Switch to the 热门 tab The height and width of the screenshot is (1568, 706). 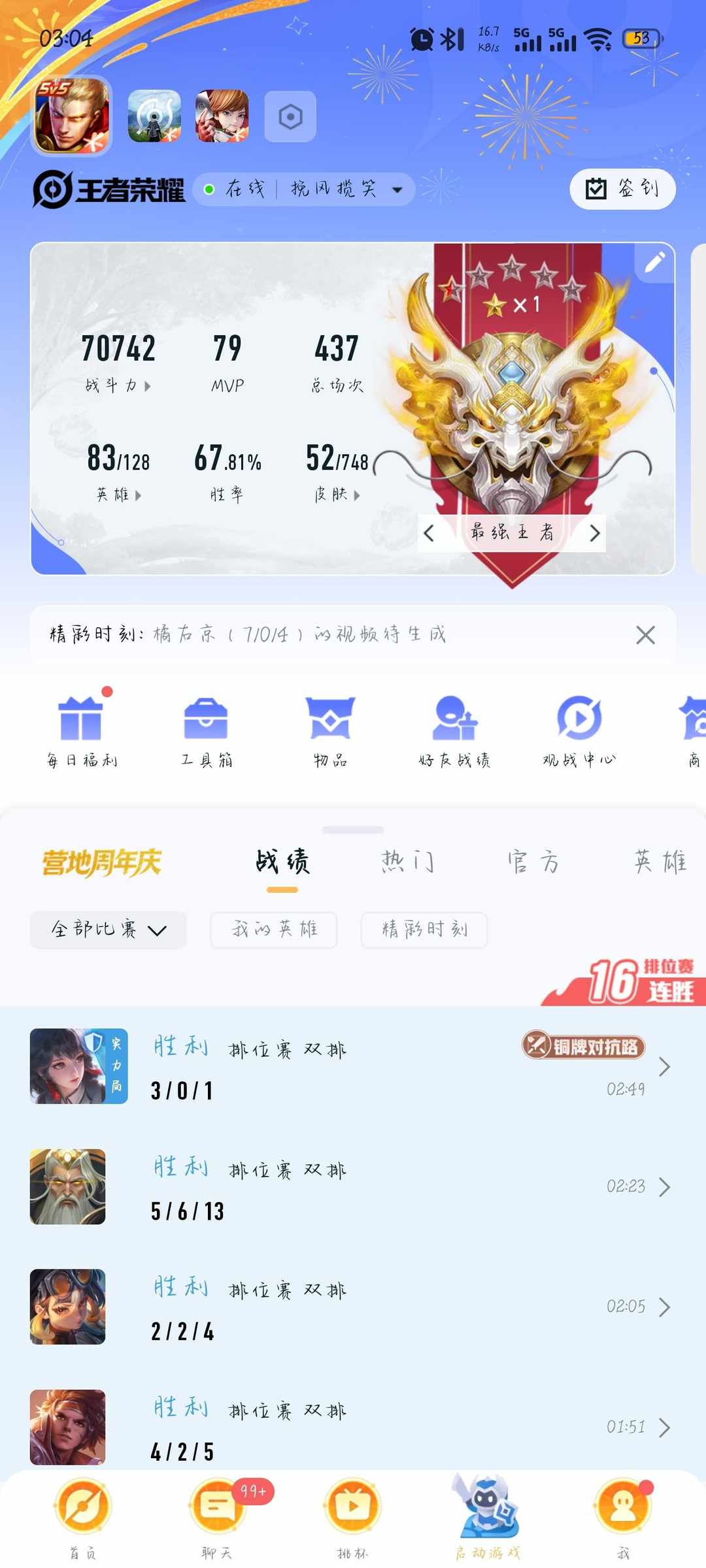click(408, 861)
